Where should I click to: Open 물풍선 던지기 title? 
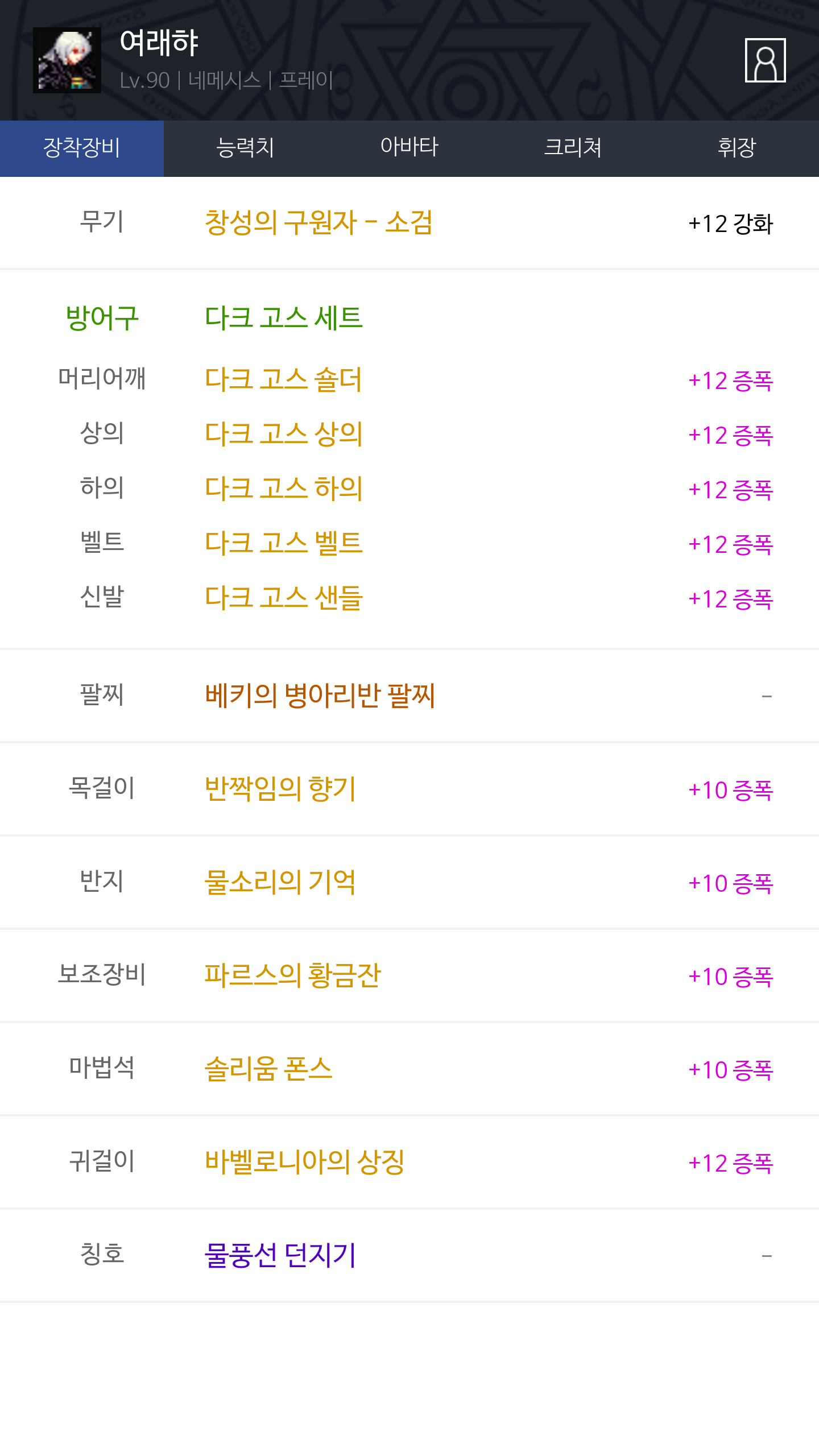coord(280,1255)
